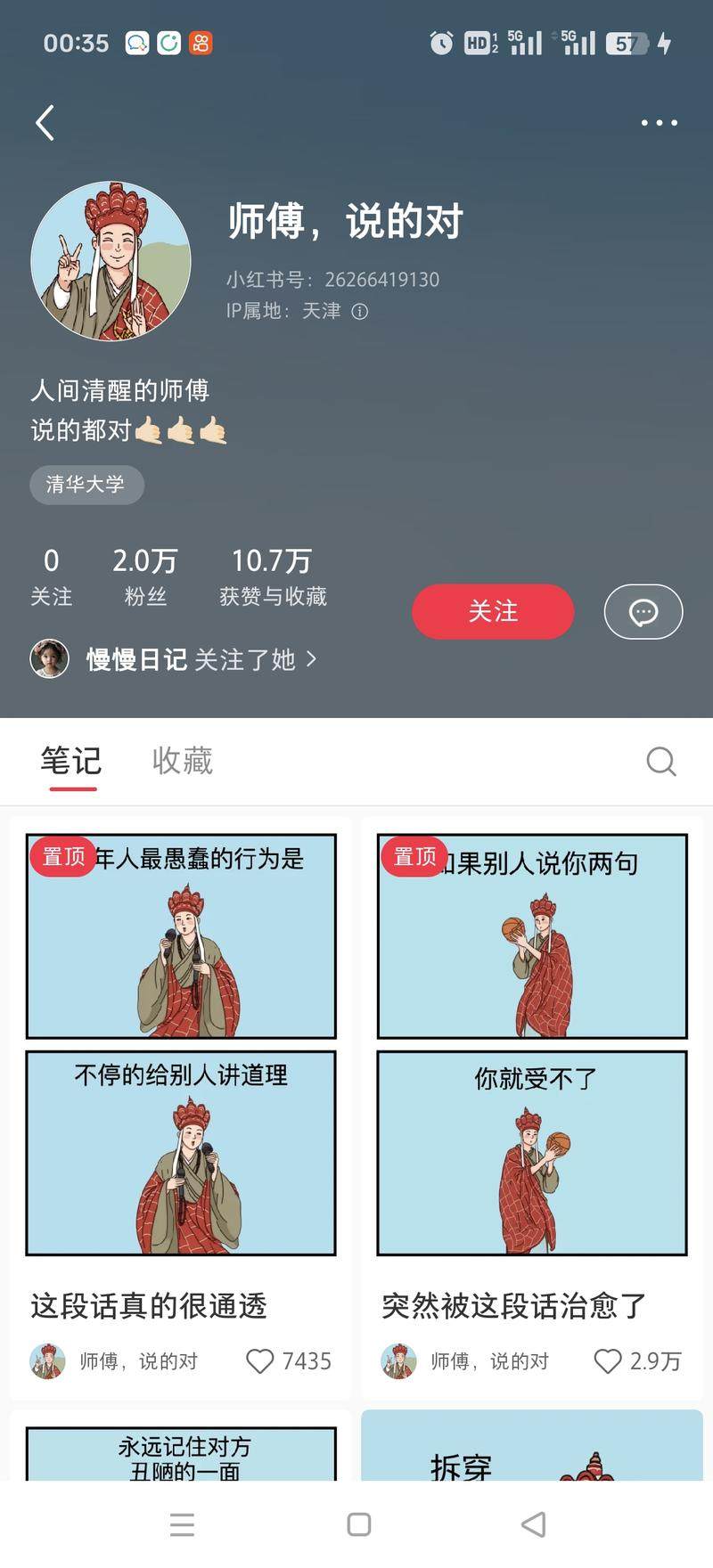View the profile avatar picture
713x1568 pixels.
point(111,261)
